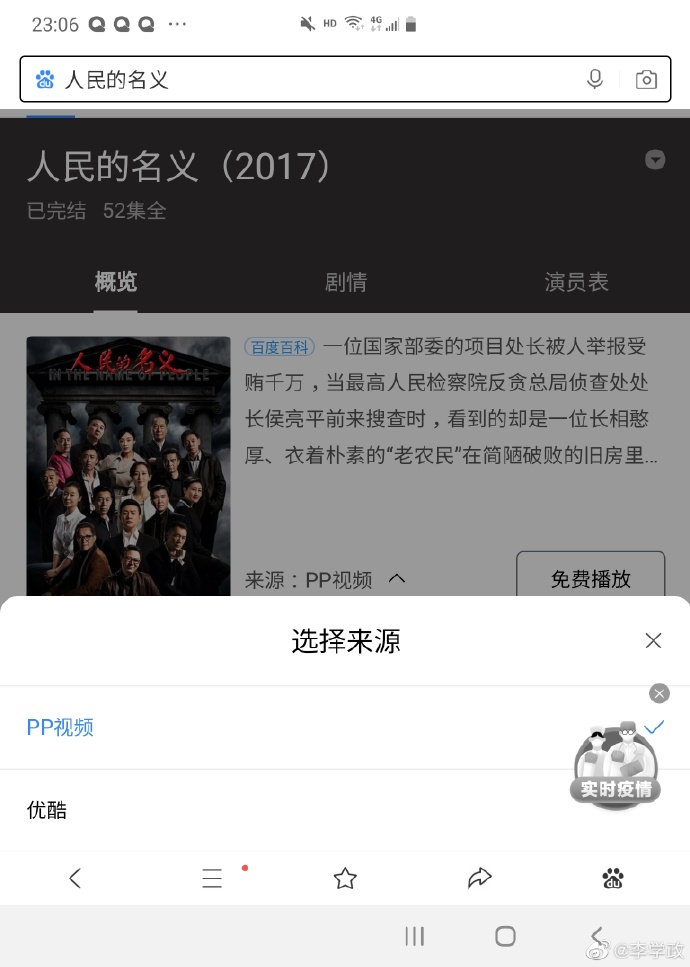This screenshot has width=690, height=967.
Task: Open the Baidu home paw icon
Action: 613,878
